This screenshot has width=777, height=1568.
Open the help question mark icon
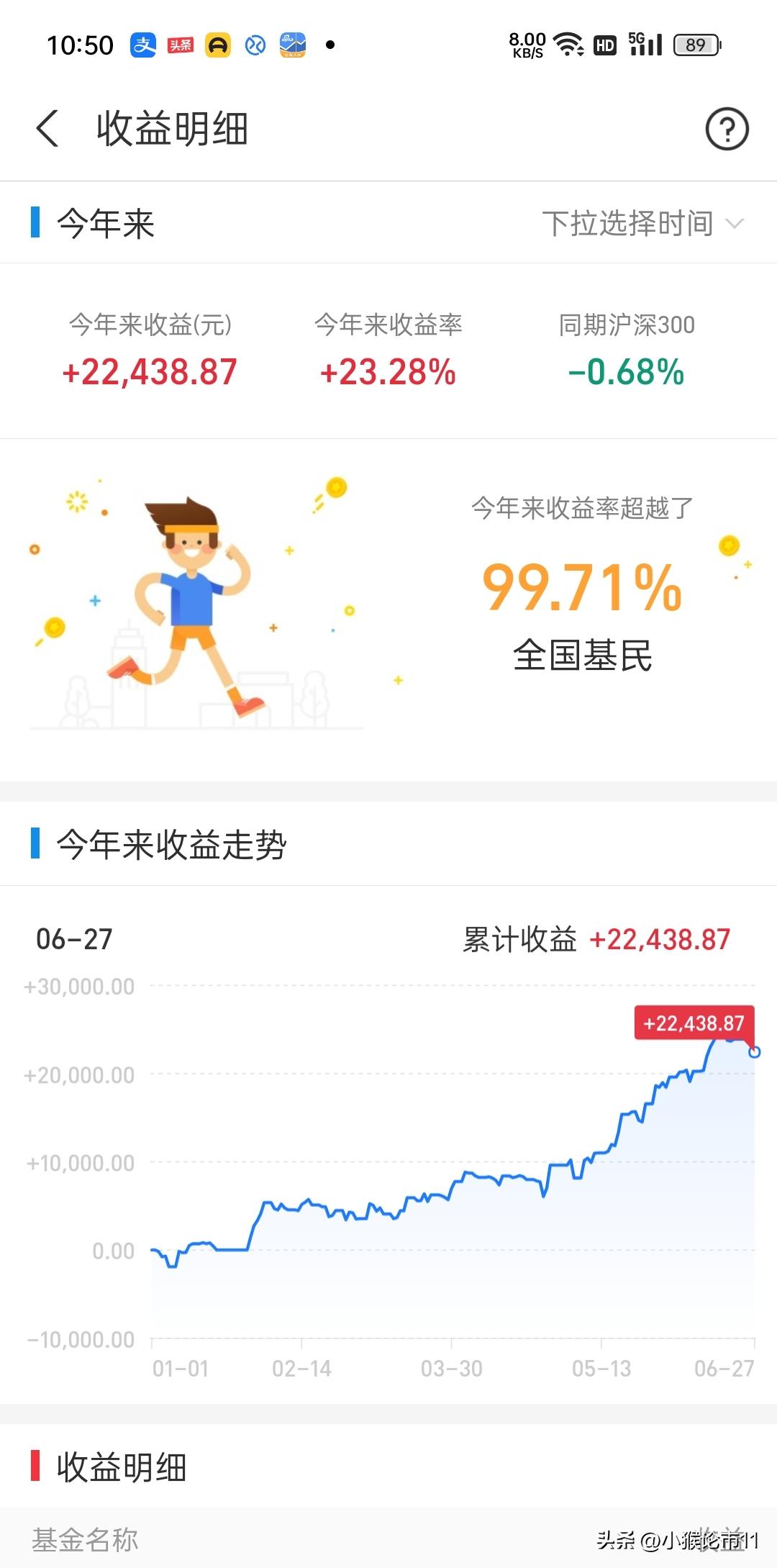725,130
